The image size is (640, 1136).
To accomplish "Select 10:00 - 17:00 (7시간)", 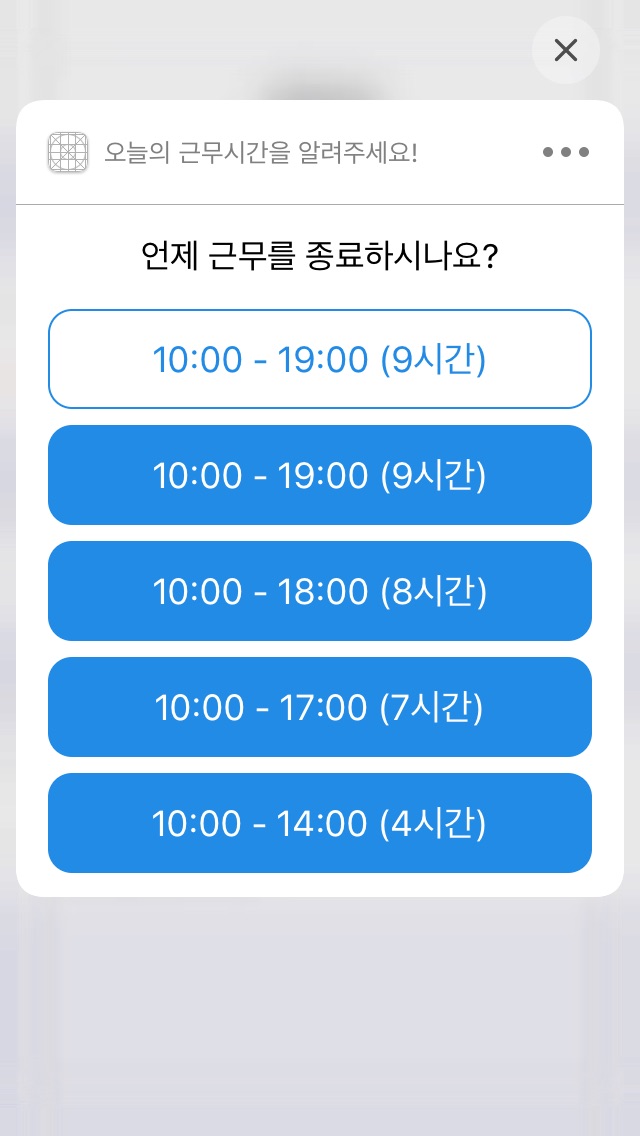I will (x=320, y=706).
